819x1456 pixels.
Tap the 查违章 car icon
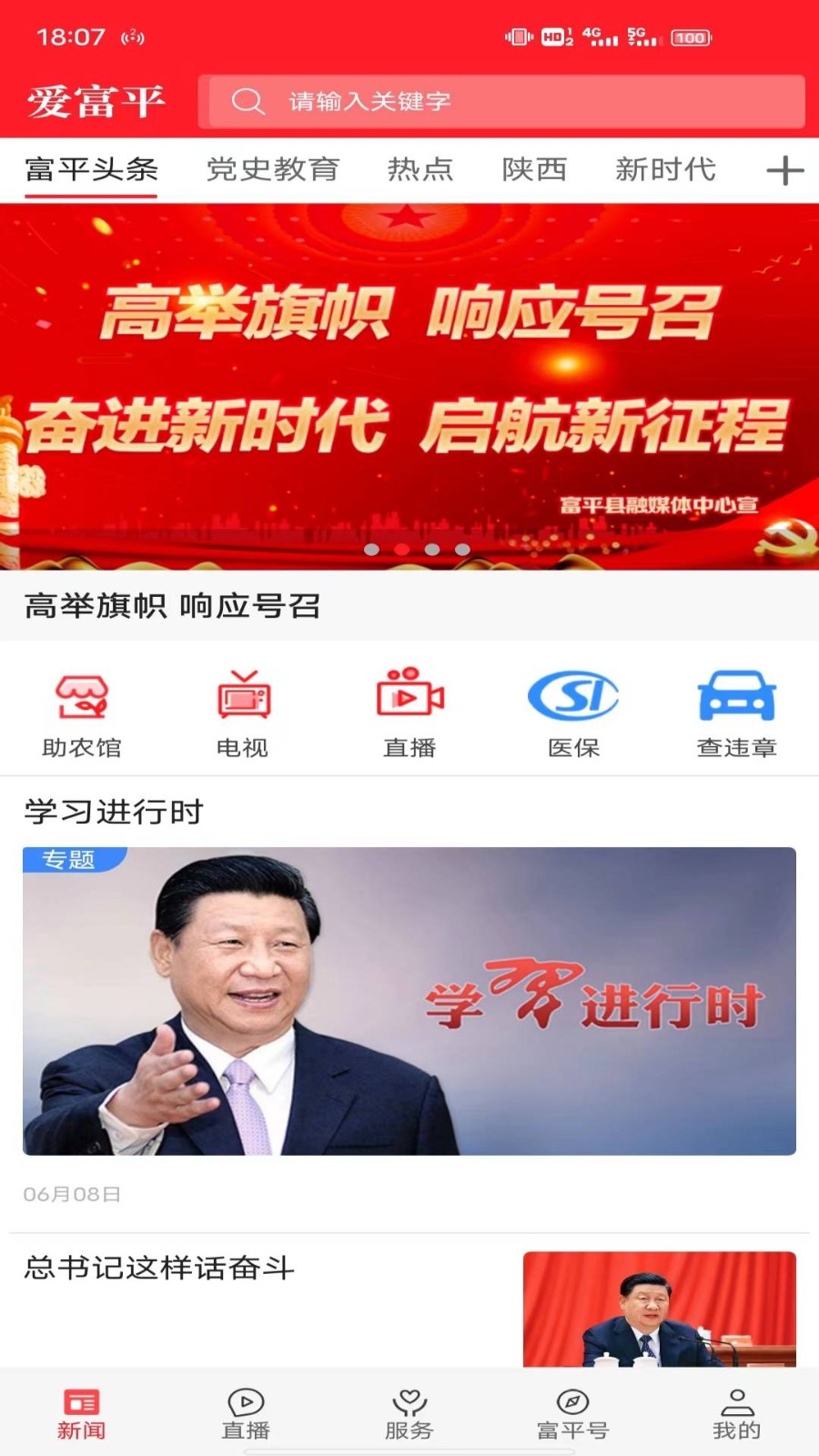(736, 713)
